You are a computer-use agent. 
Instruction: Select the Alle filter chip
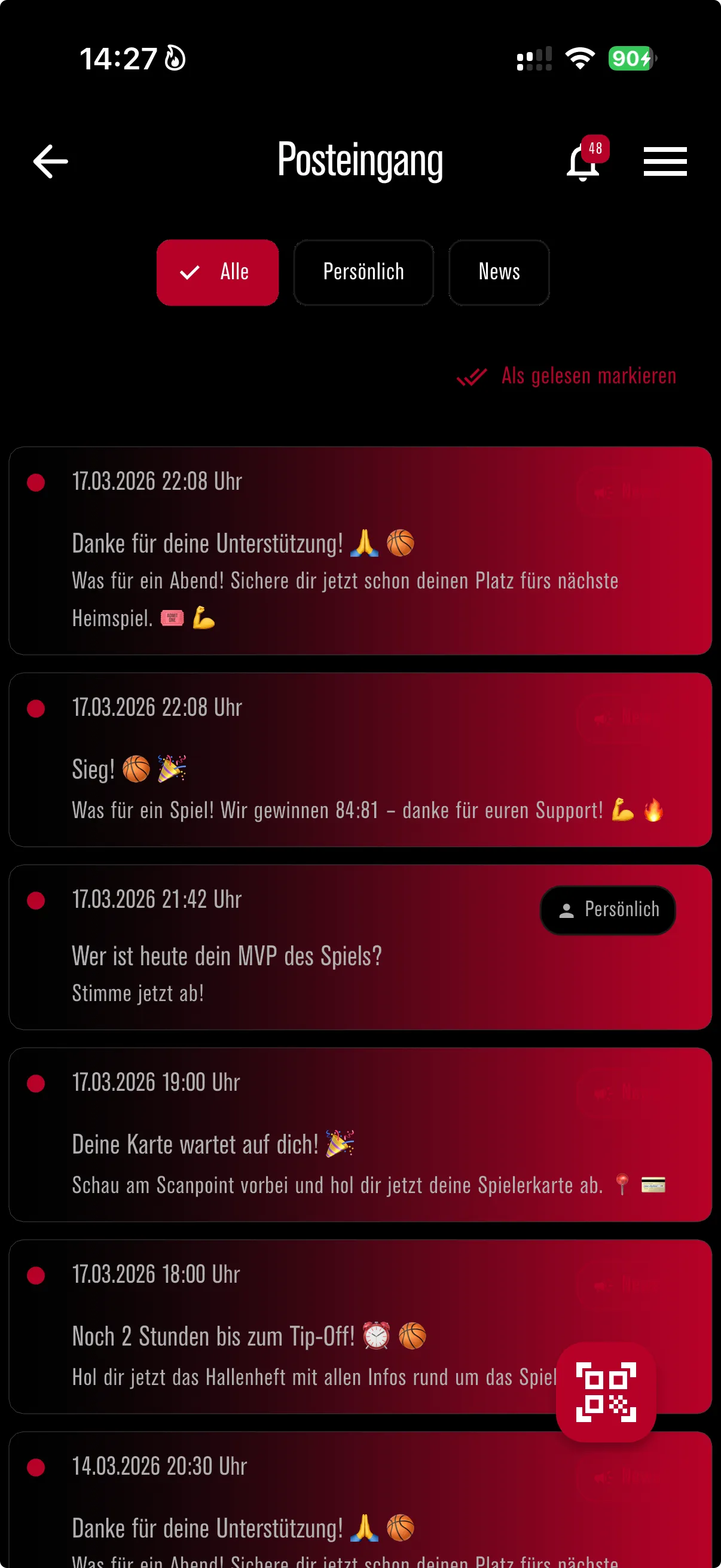click(x=217, y=272)
